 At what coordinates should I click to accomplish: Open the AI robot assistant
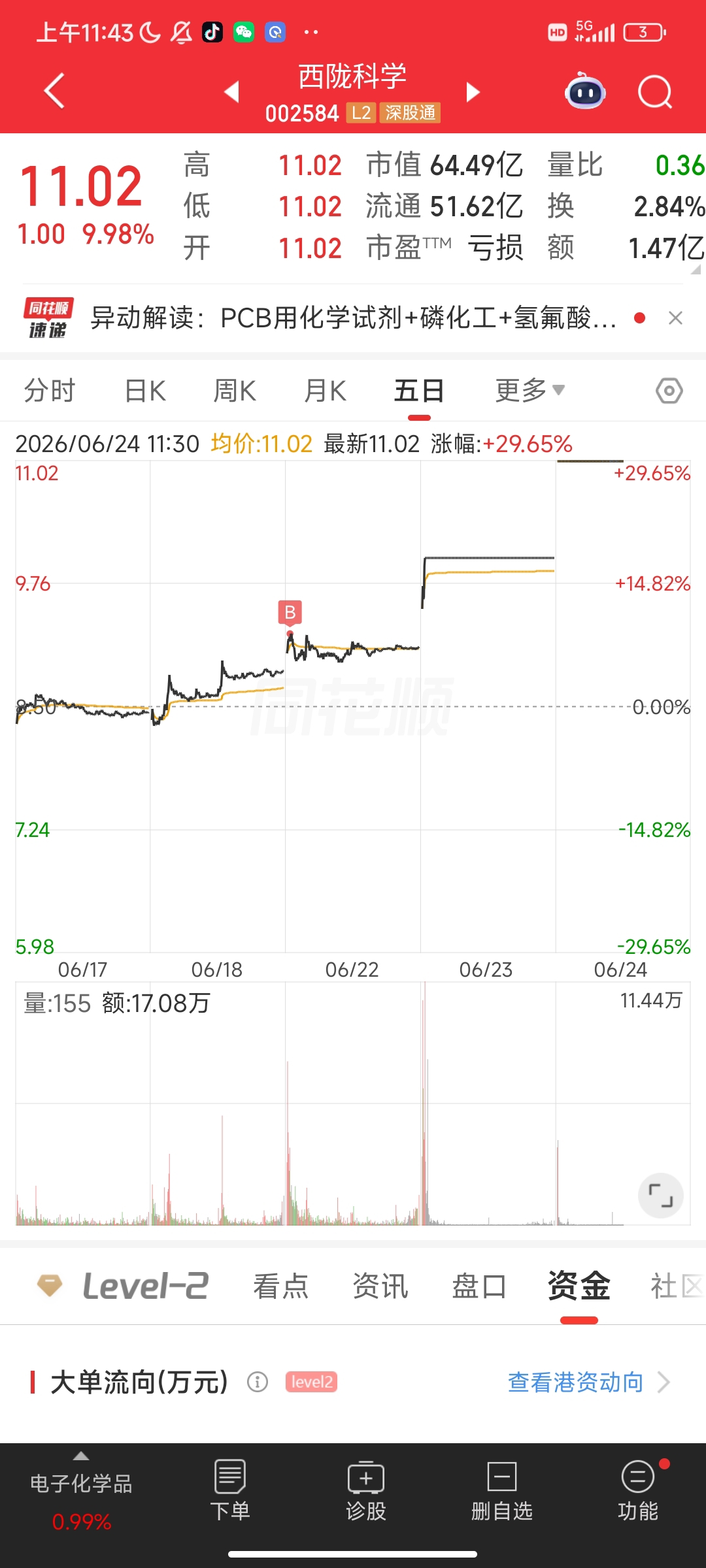pos(586,91)
